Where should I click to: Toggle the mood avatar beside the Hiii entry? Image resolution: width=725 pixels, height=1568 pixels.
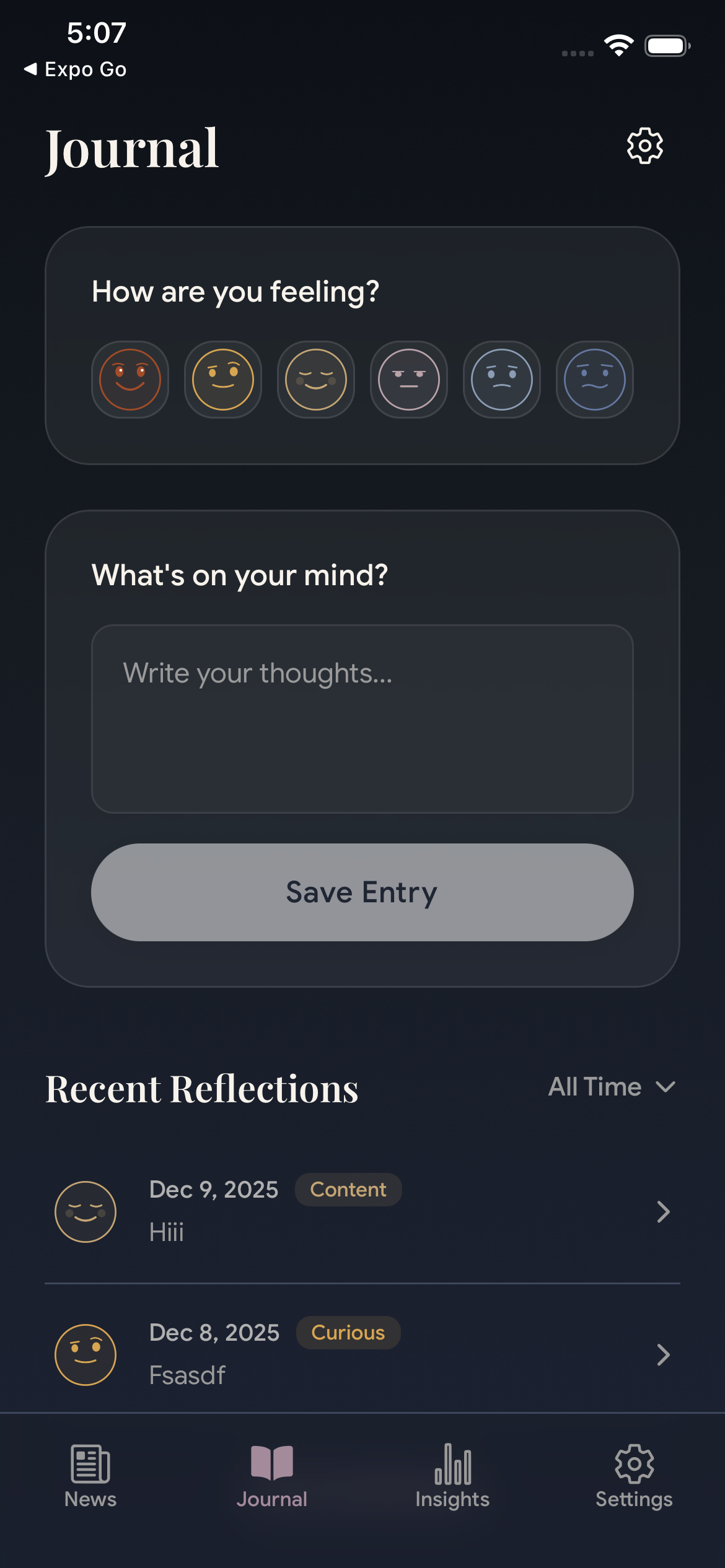point(85,1211)
